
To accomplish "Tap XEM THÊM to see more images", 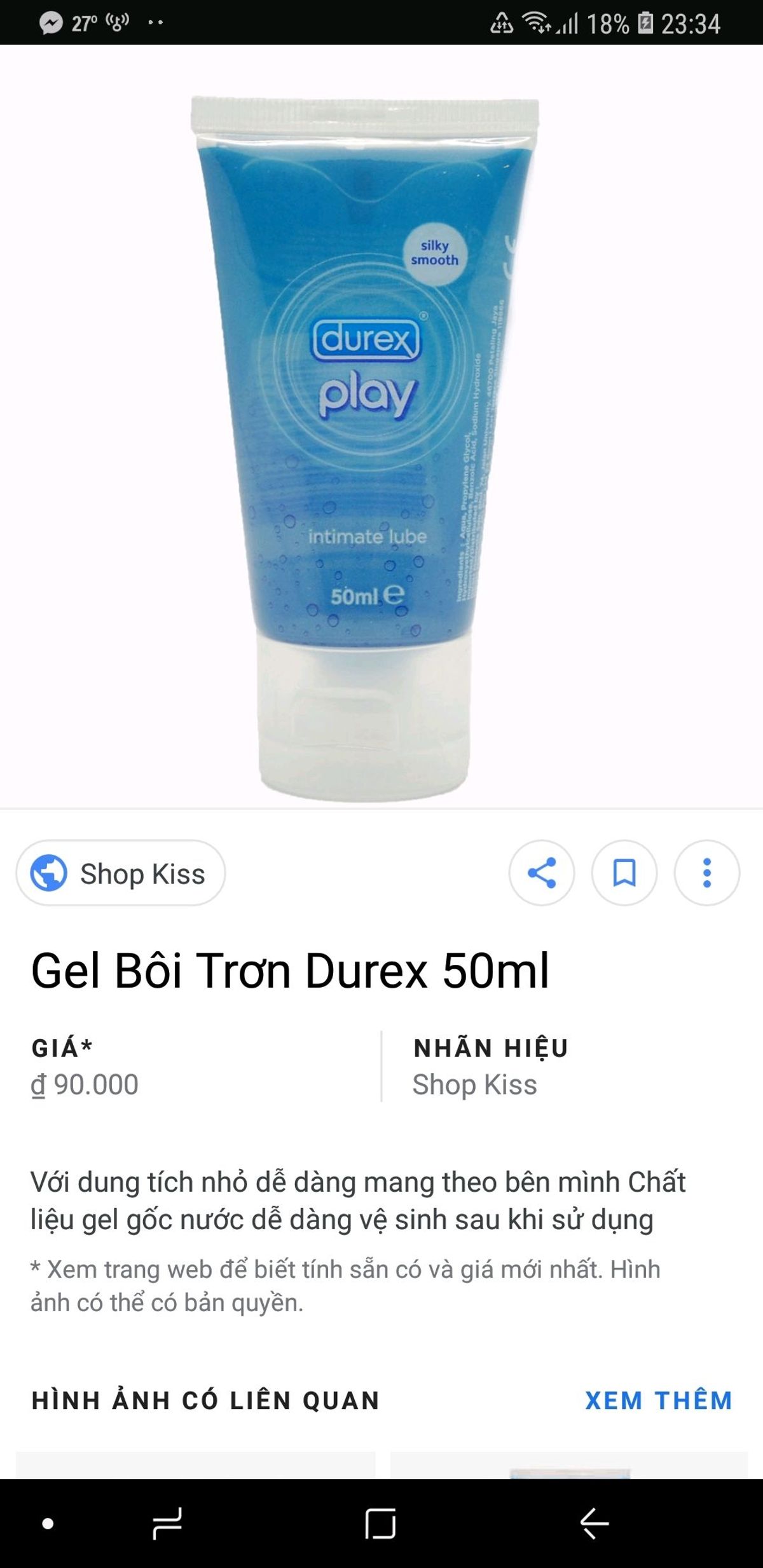I will point(659,1401).
